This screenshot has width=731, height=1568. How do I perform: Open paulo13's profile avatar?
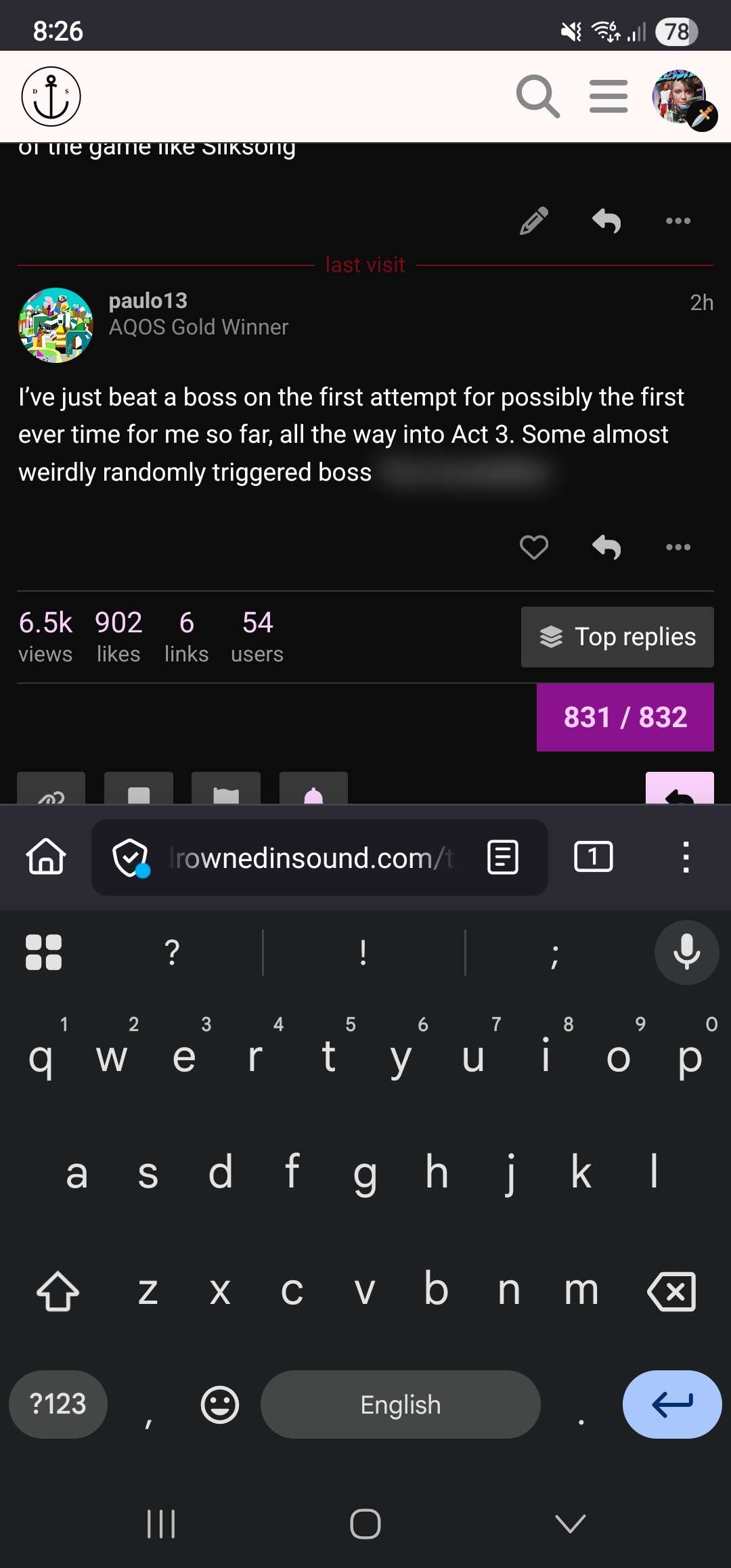point(56,326)
